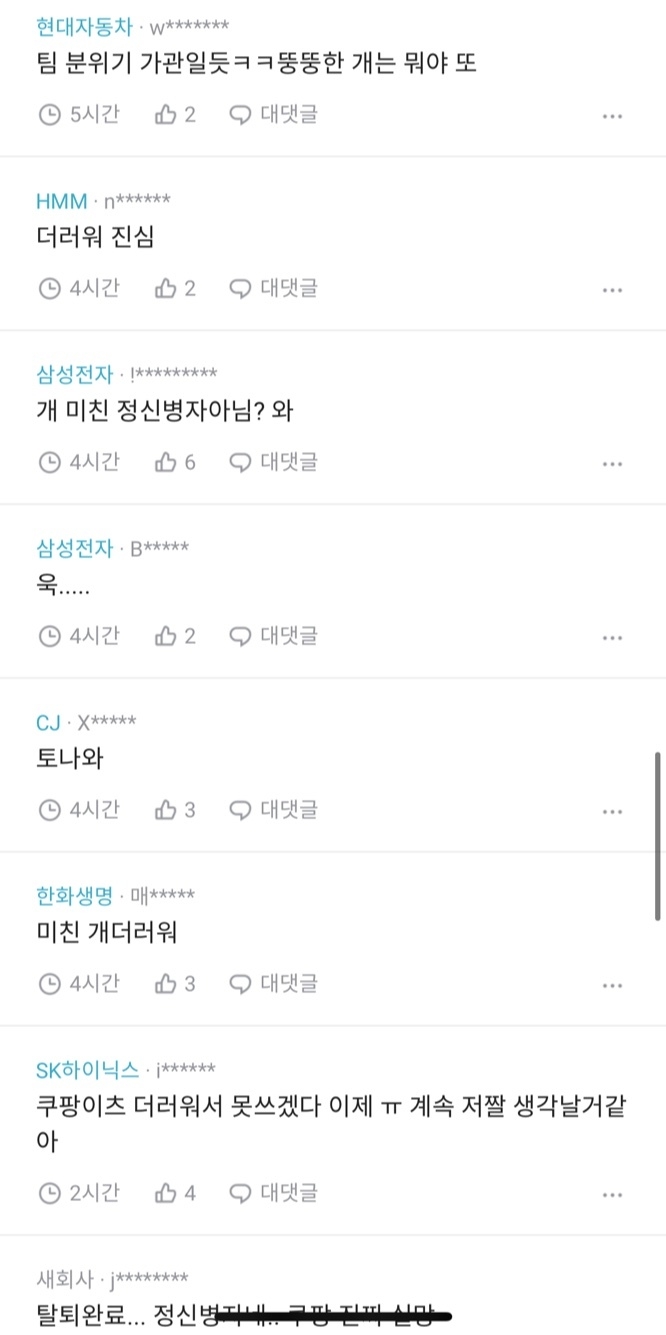Reply to the '욱.....' comment via 대댓글

(x=274, y=636)
